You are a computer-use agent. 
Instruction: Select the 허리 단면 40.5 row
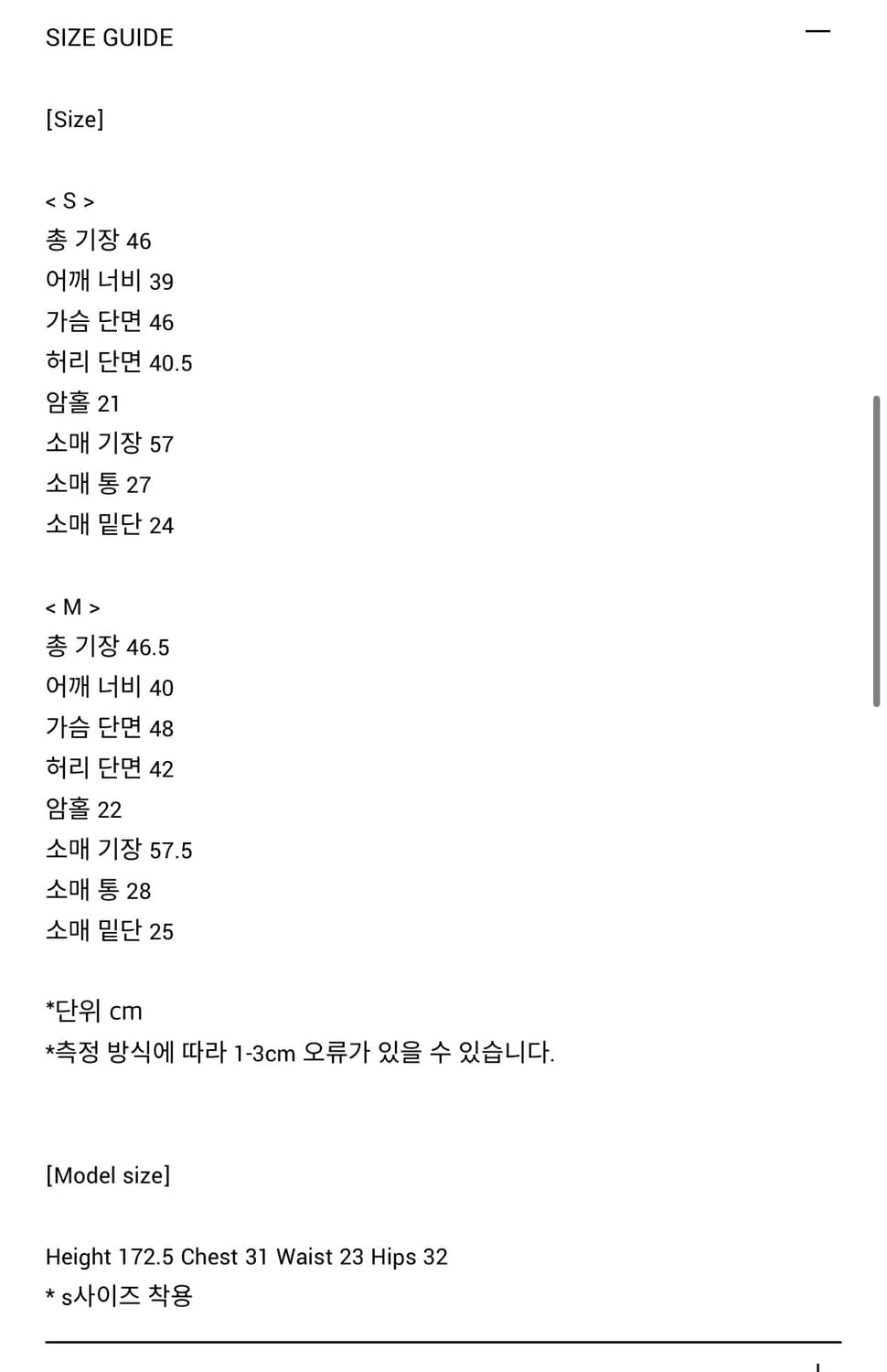pos(119,362)
